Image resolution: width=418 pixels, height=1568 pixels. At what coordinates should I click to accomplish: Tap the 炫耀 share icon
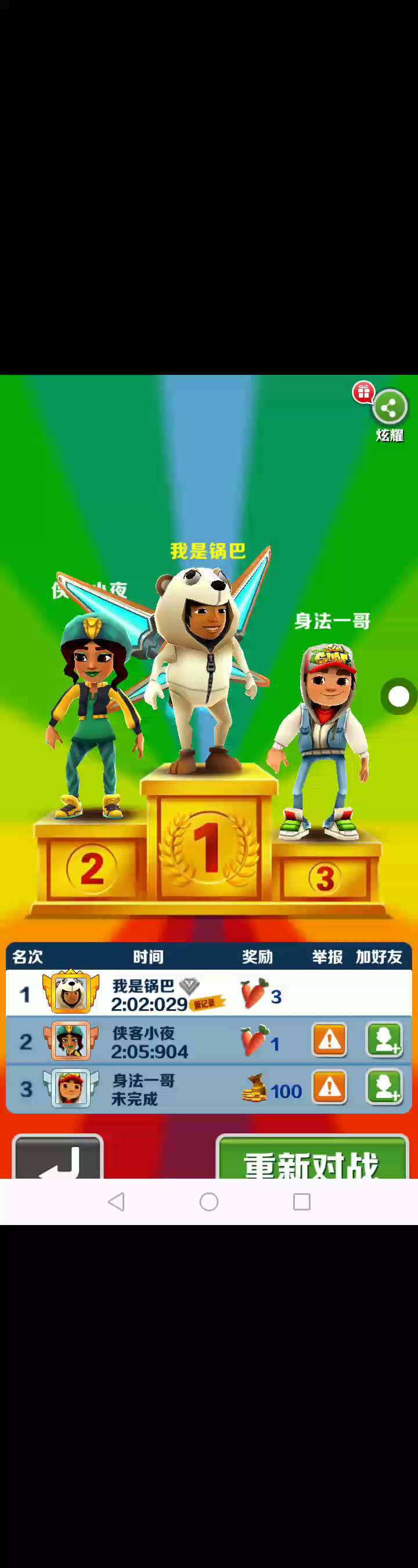coord(390,408)
